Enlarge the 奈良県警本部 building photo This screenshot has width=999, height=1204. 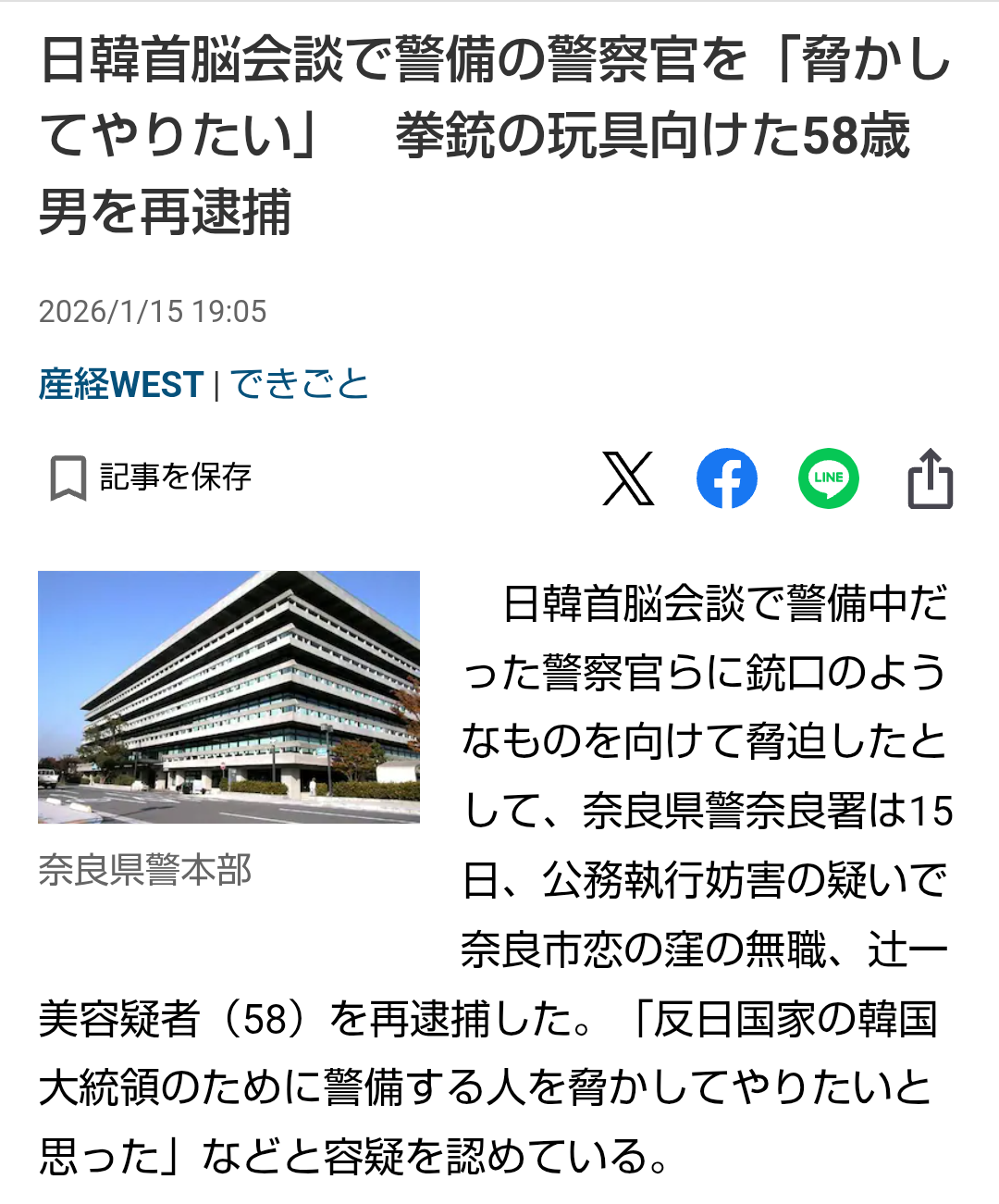coord(228,697)
